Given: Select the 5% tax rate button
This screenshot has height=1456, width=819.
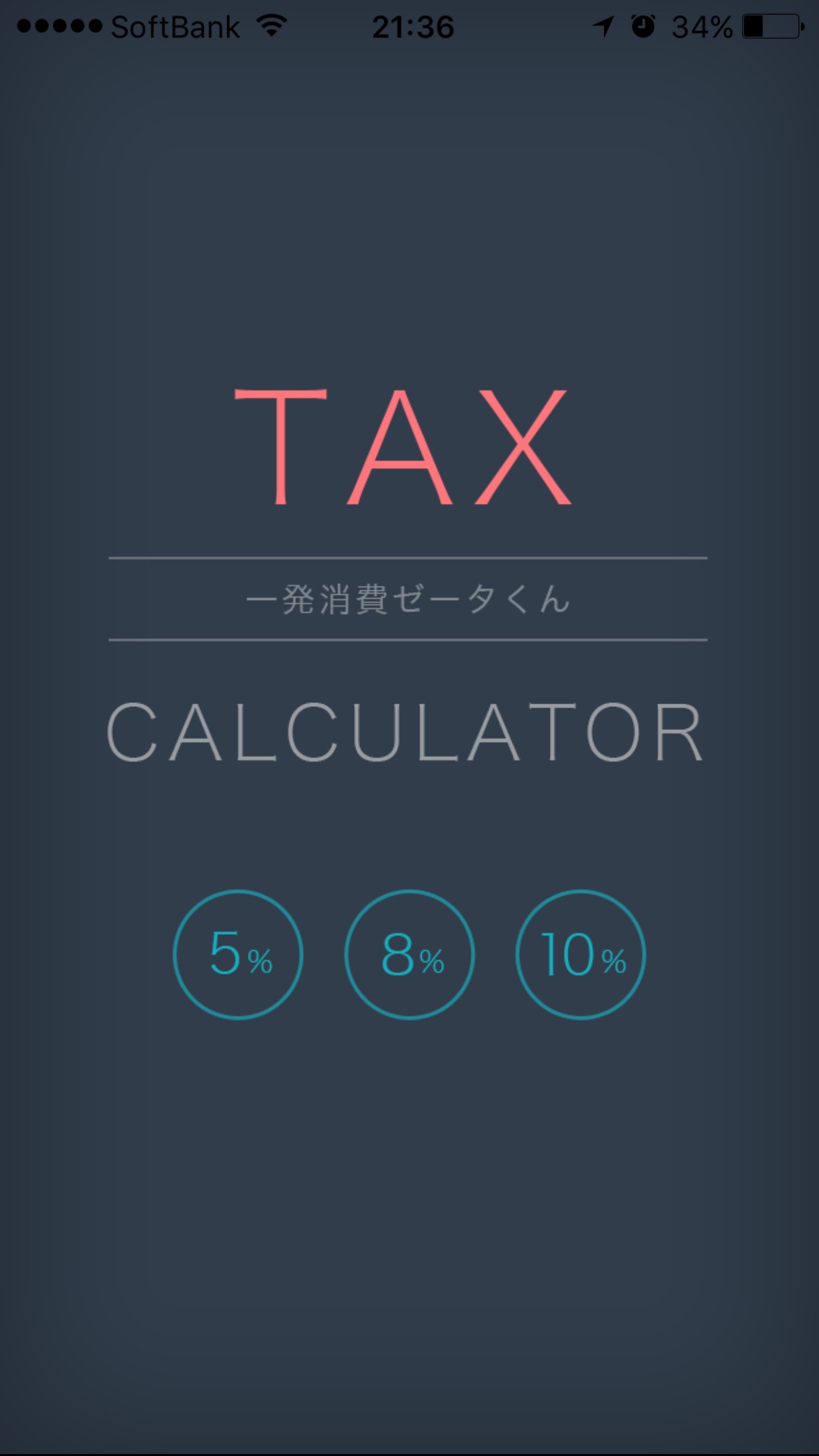Looking at the screenshot, I should [238, 954].
